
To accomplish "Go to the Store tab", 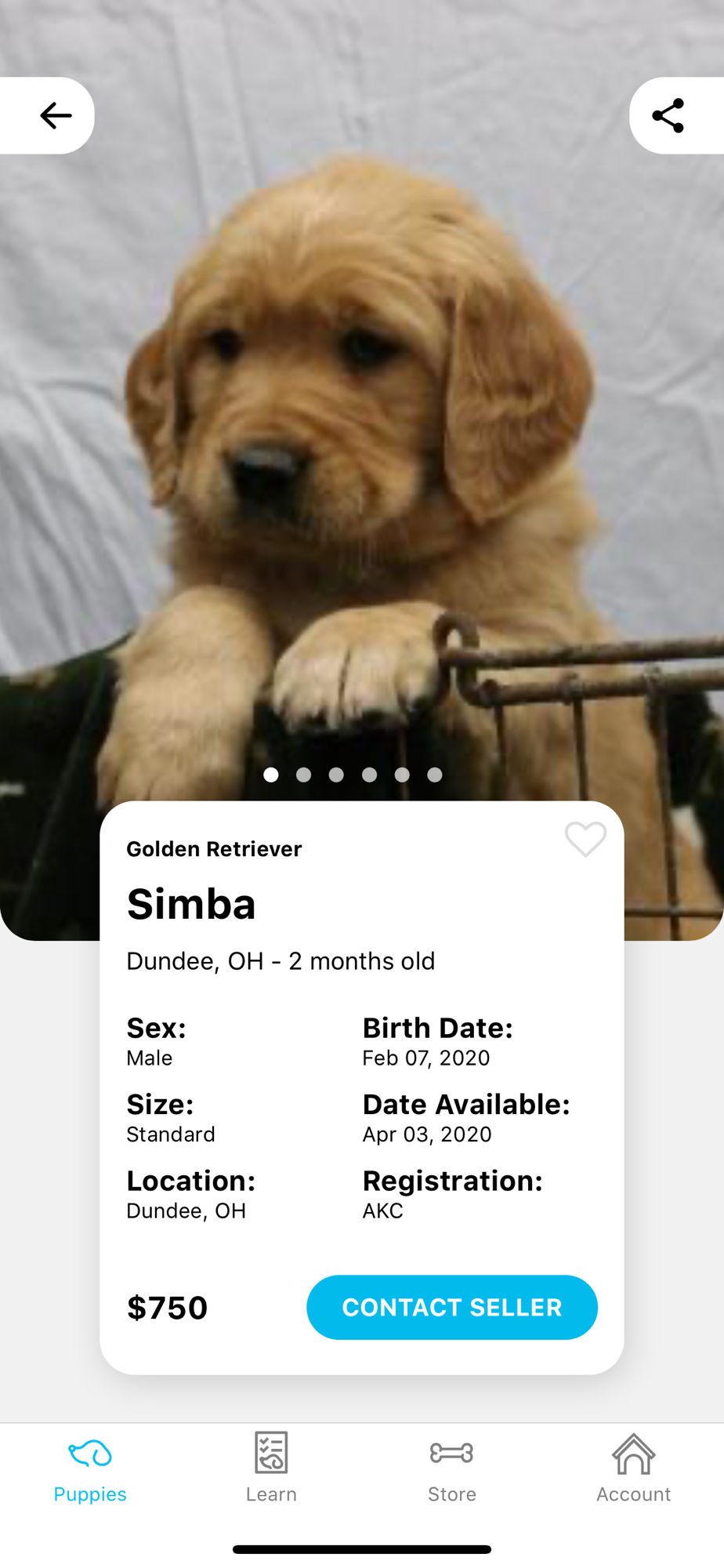I will 452,1469.
